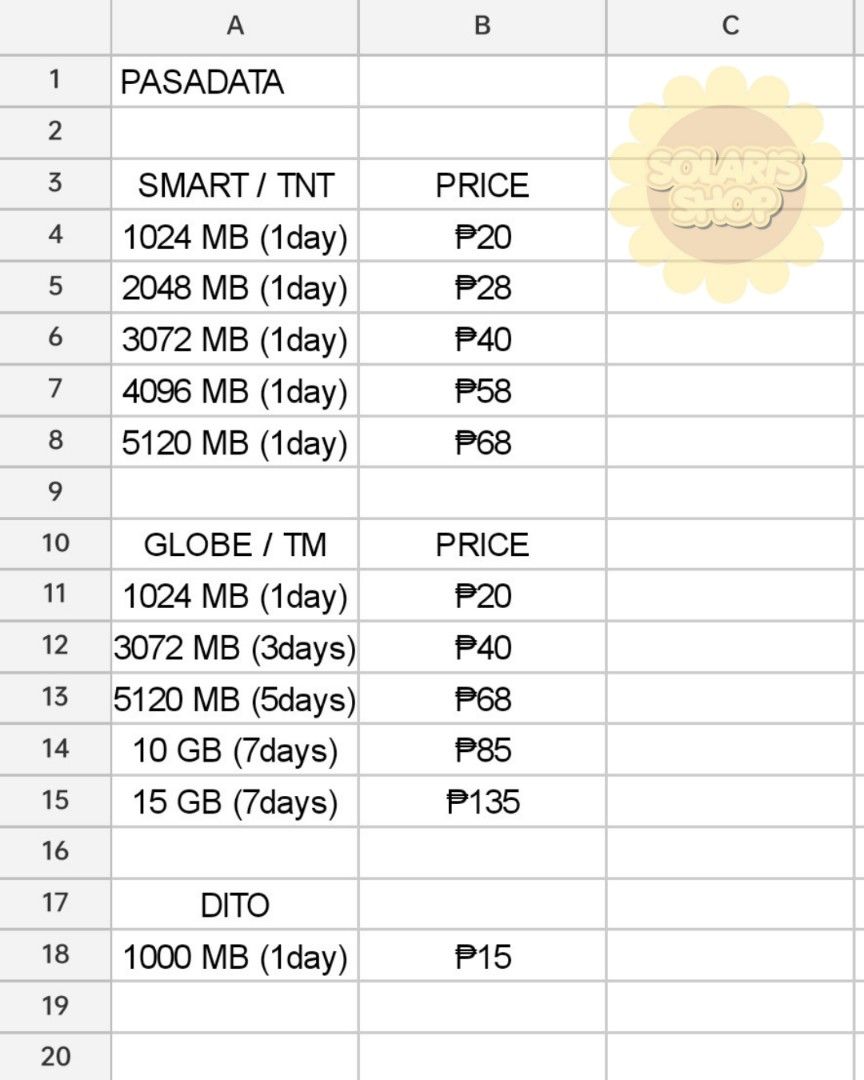Select the SMART / TNT header cell
This screenshot has height=1080, width=864.
235,185
